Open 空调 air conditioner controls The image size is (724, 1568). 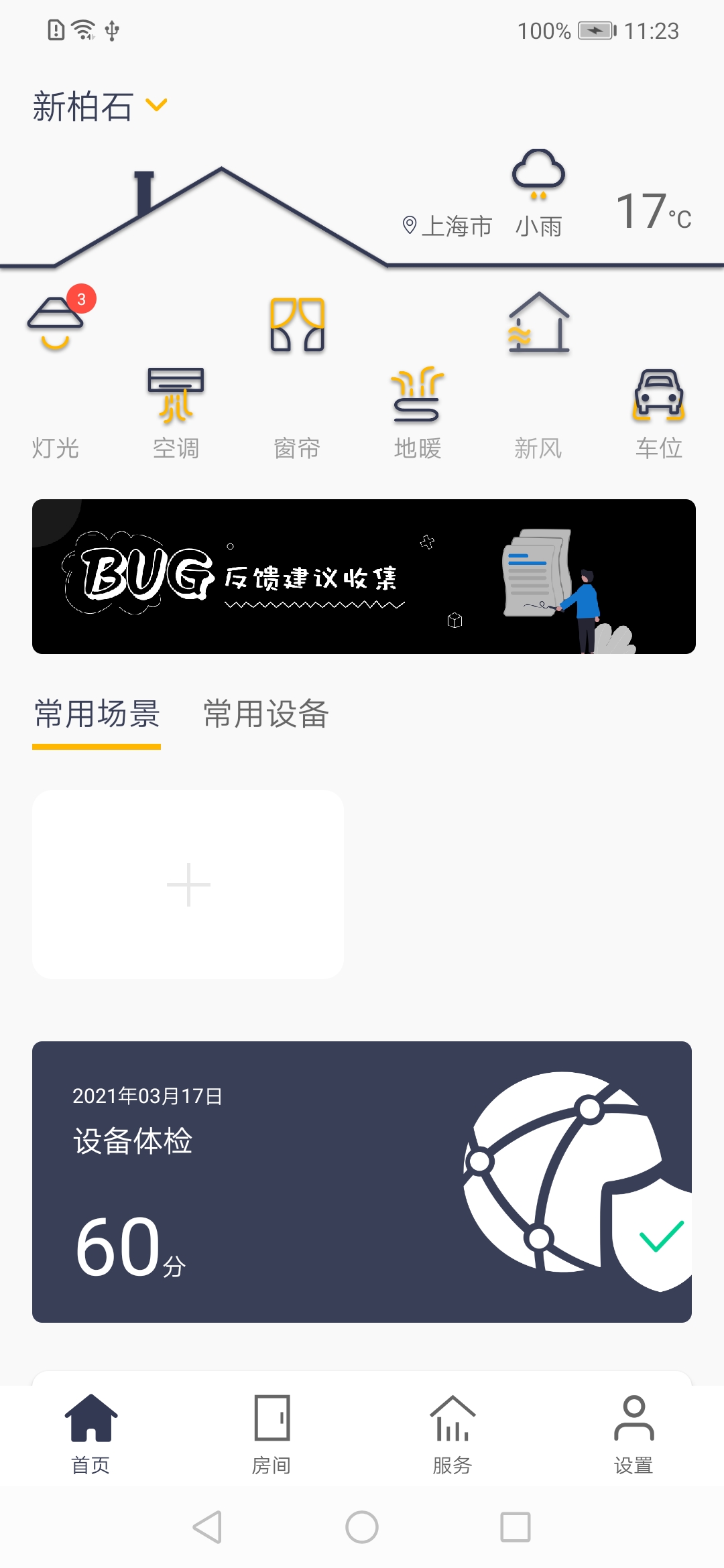point(176,410)
